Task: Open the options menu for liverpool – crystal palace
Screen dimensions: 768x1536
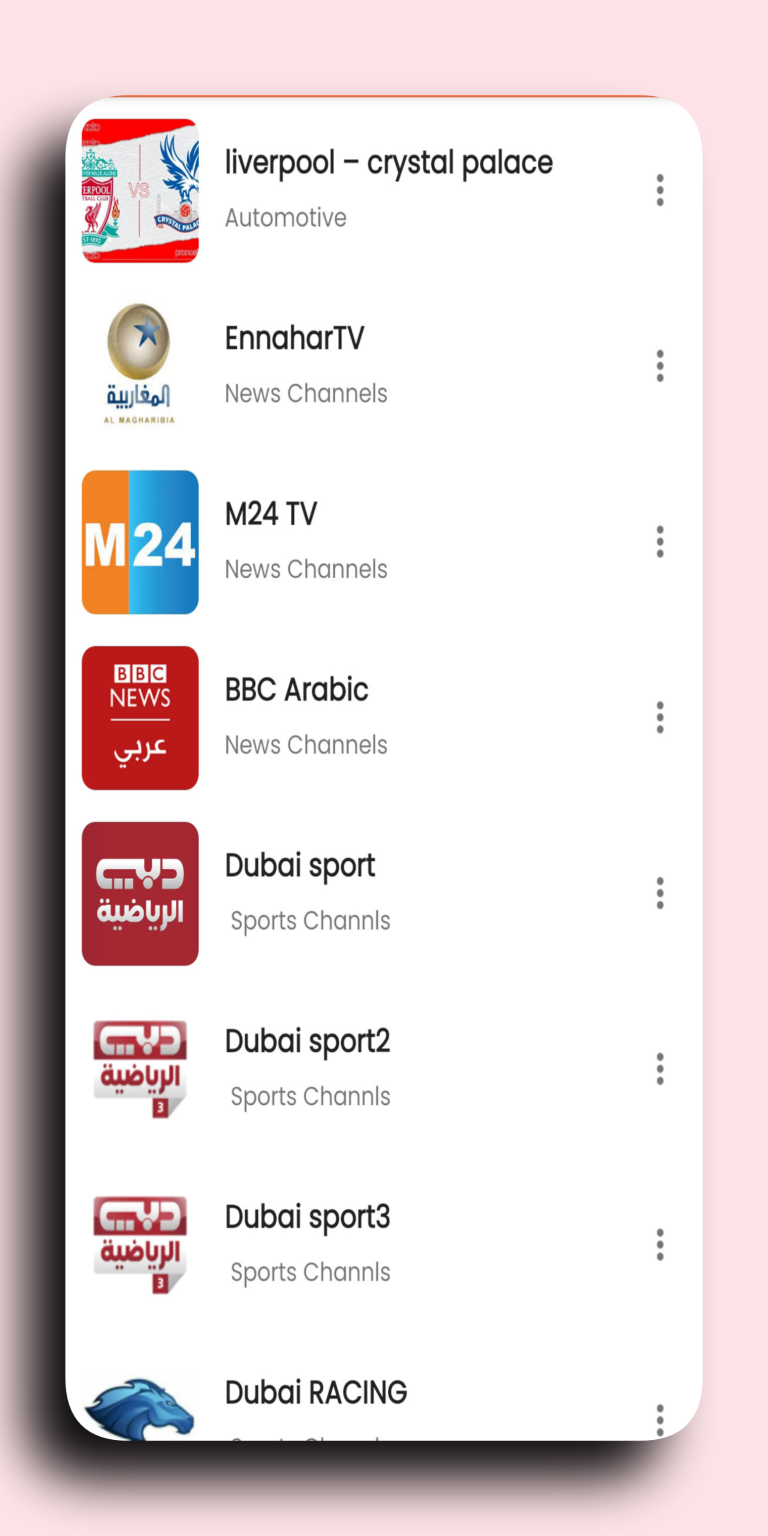Action: (660, 190)
